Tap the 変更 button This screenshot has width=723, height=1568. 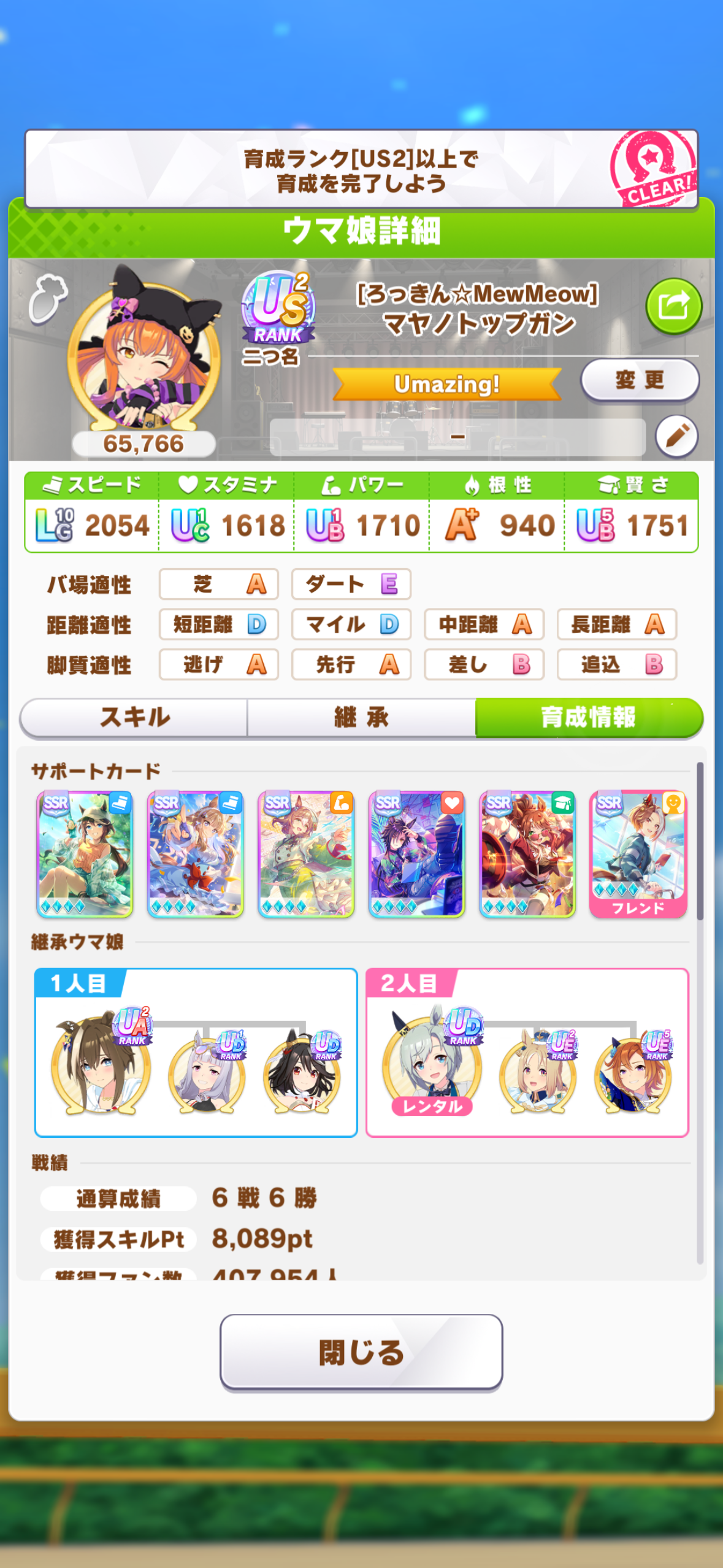(640, 380)
